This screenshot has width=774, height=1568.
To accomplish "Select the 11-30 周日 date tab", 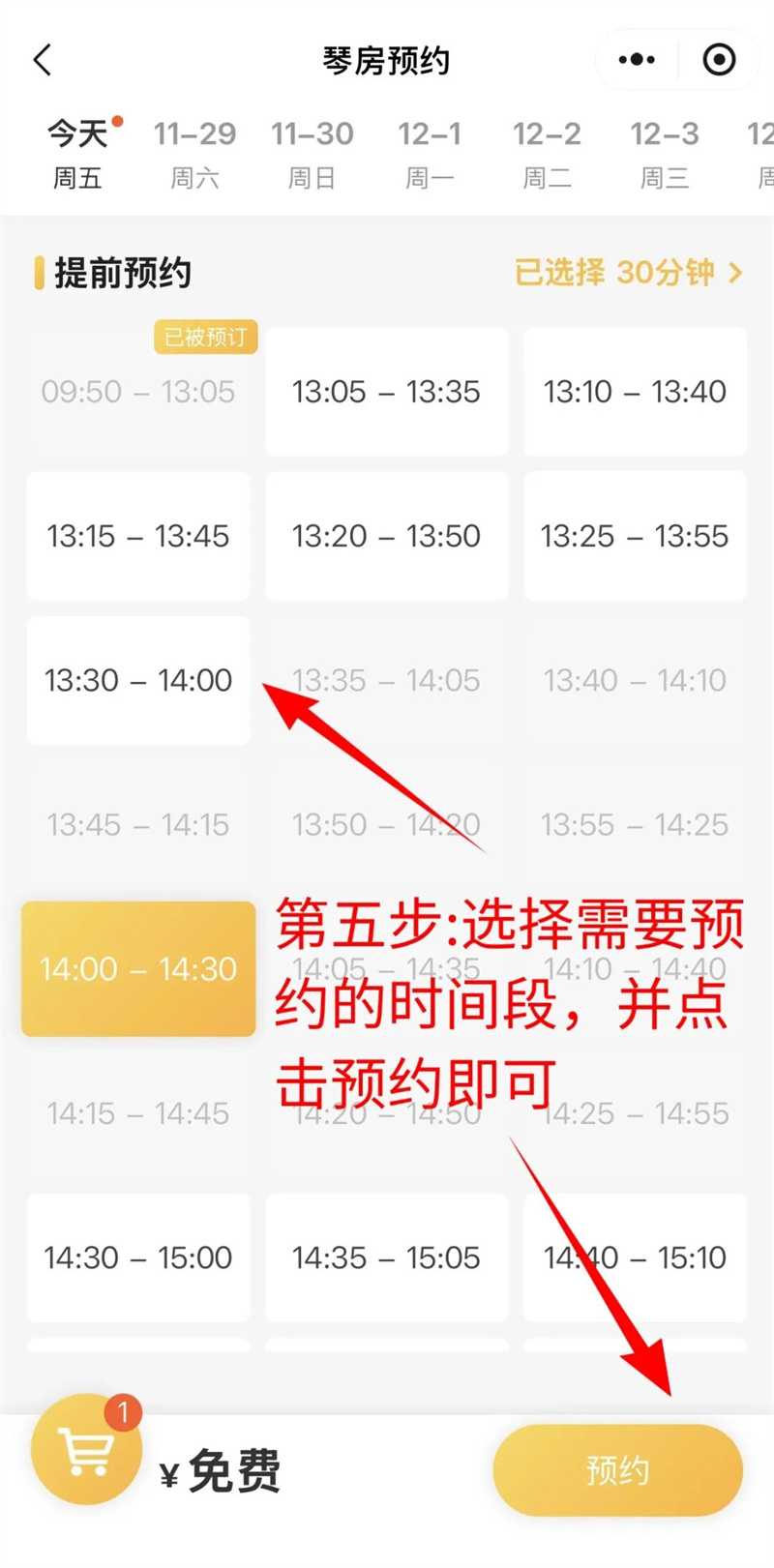I will 312,153.
